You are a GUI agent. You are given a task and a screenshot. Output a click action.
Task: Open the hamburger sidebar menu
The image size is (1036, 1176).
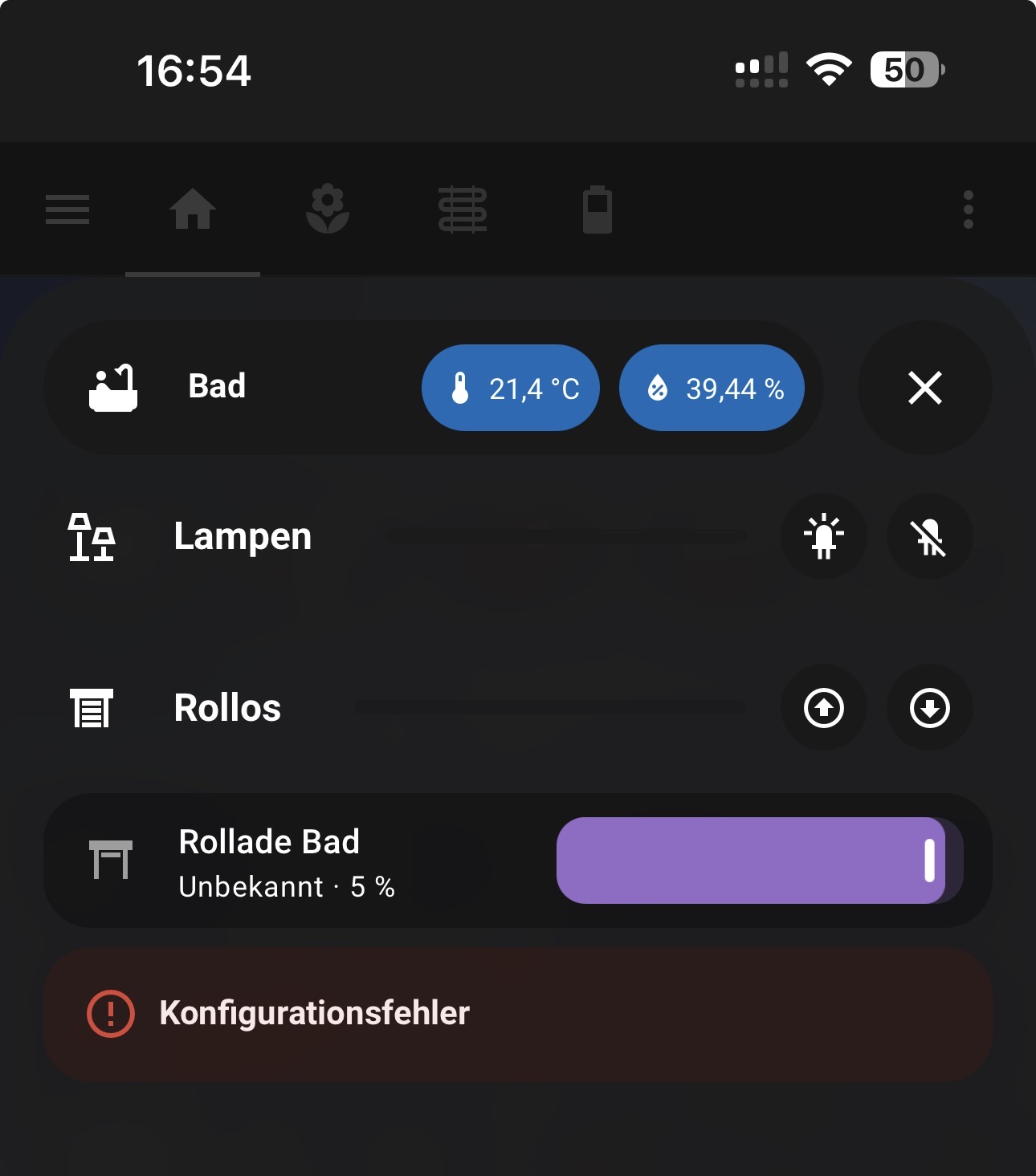tap(67, 210)
